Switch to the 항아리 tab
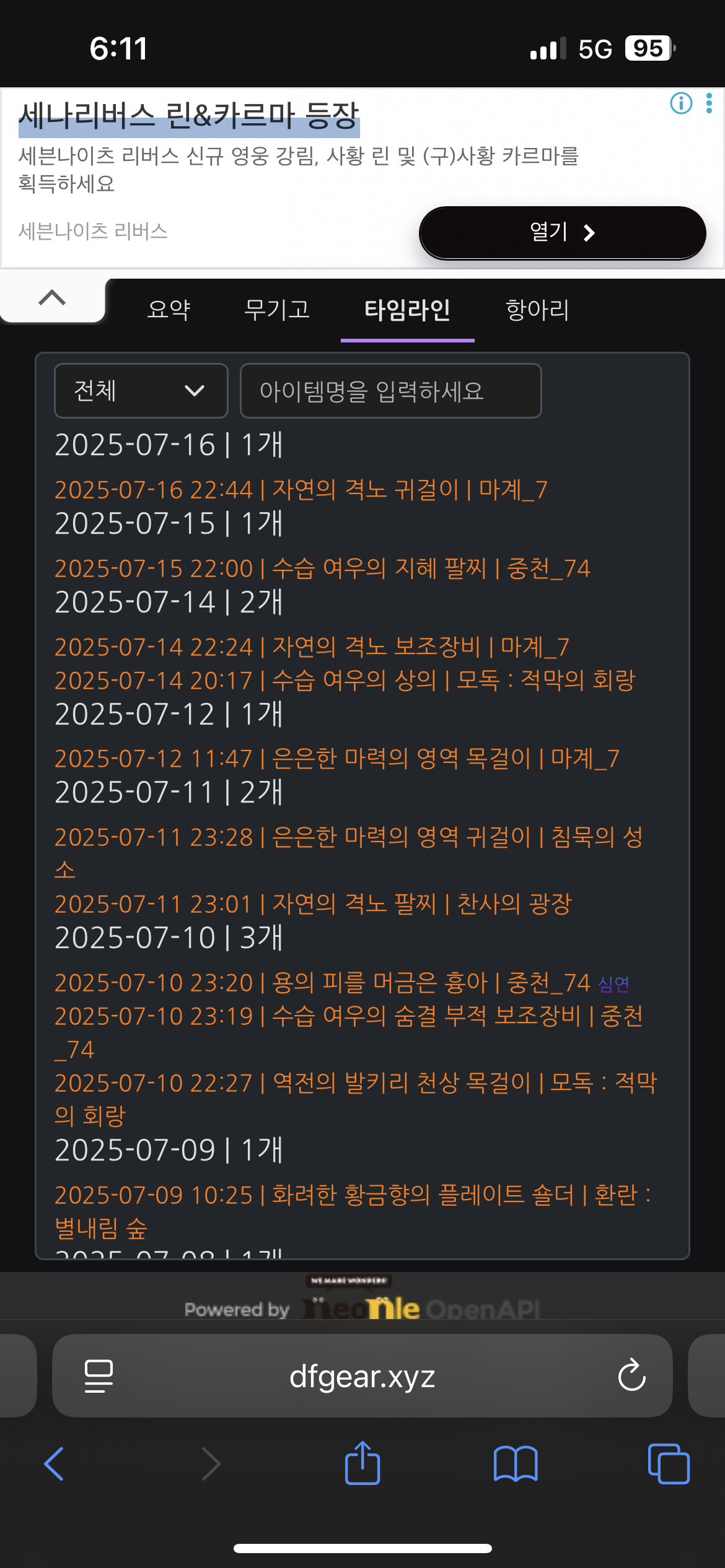 (x=537, y=310)
